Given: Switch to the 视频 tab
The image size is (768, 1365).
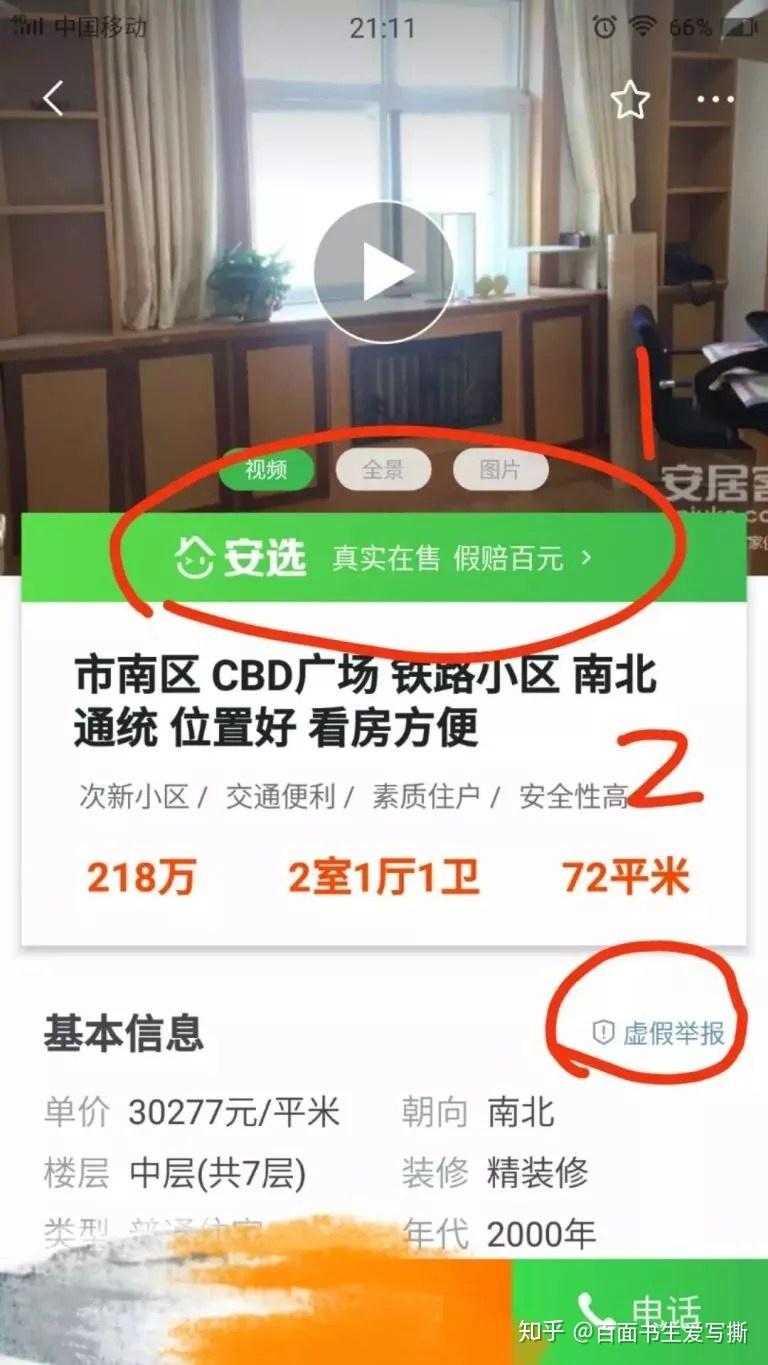Looking at the screenshot, I should point(266,470).
